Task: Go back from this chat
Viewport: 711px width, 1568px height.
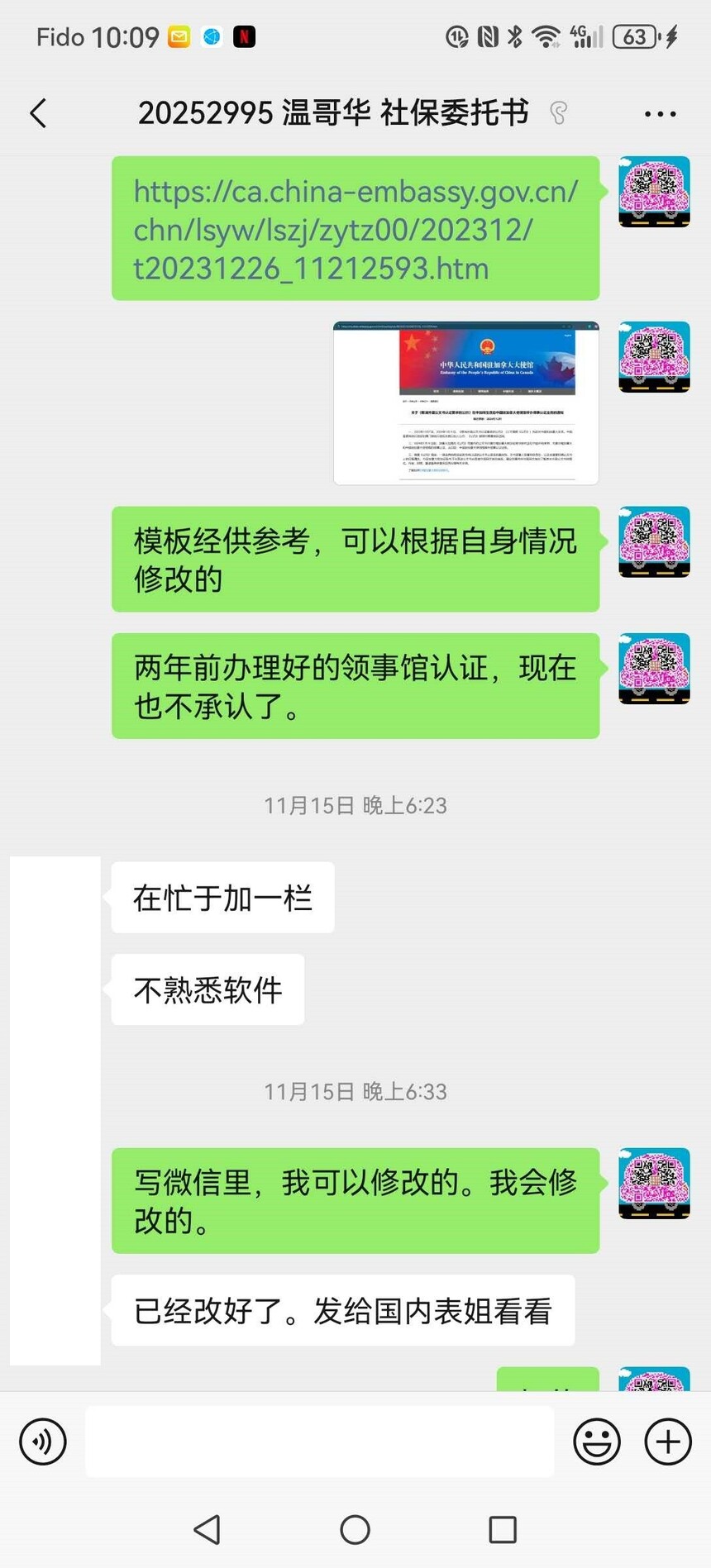Action: click(x=38, y=113)
